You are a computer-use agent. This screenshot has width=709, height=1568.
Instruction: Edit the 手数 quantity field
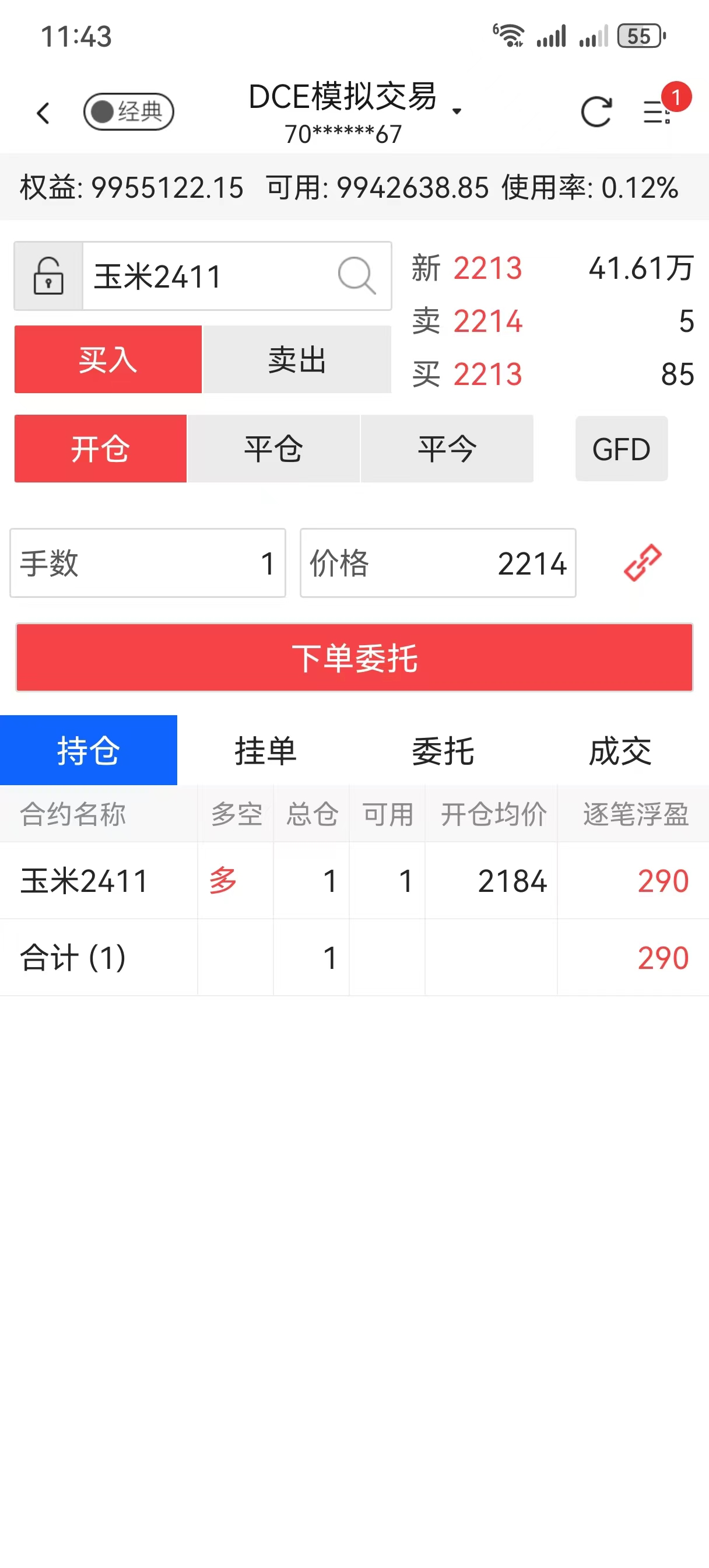point(148,563)
